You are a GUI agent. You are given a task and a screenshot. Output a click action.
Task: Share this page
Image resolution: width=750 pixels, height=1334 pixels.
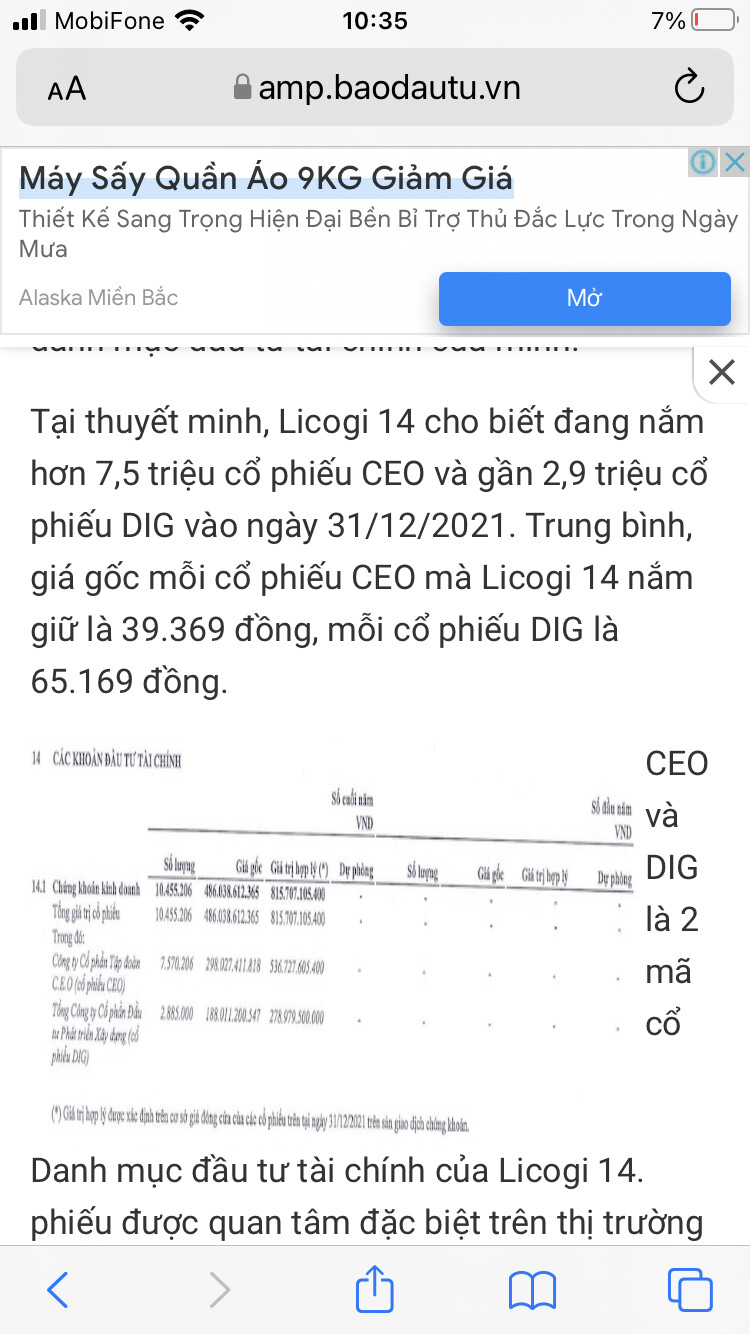[375, 1289]
